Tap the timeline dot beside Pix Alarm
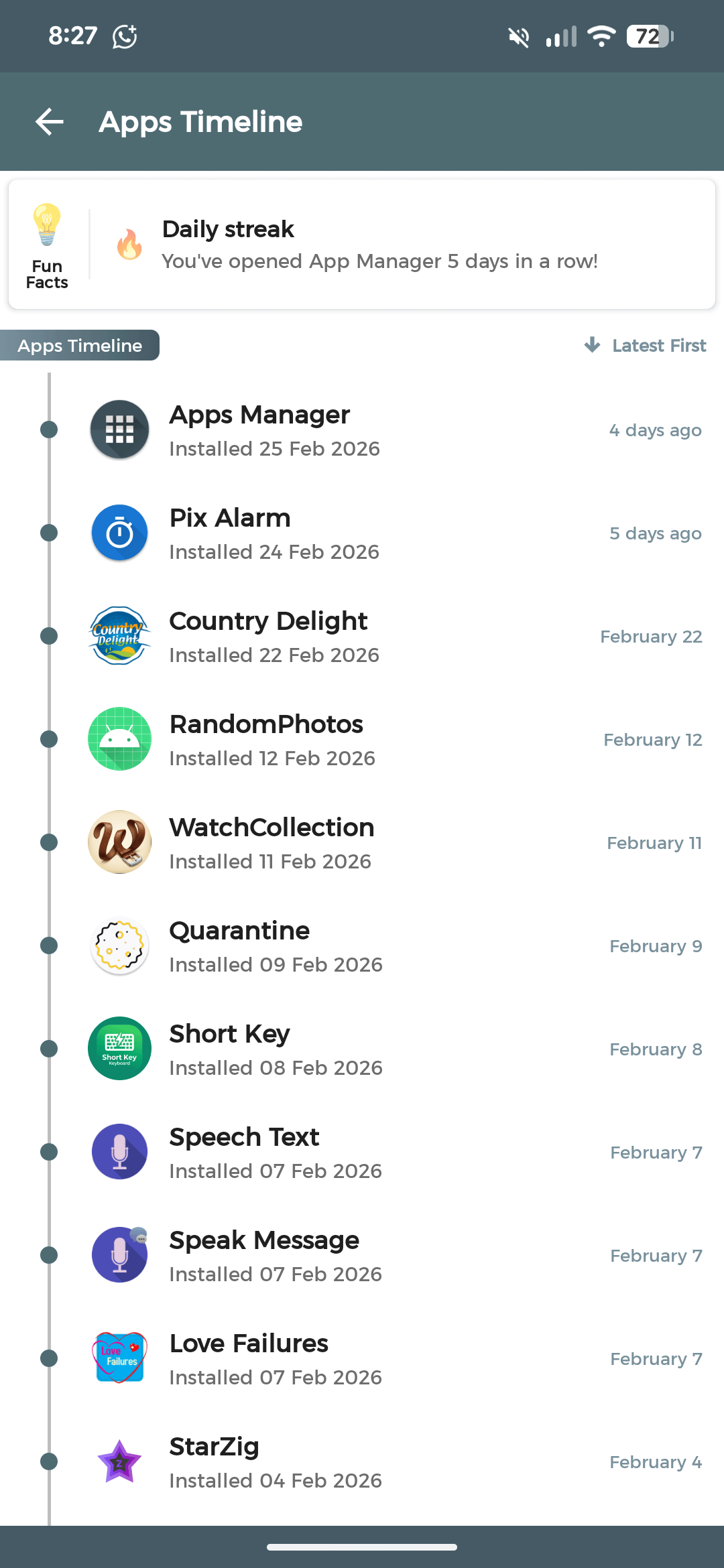Image resolution: width=724 pixels, height=1568 pixels. [x=49, y=532]
